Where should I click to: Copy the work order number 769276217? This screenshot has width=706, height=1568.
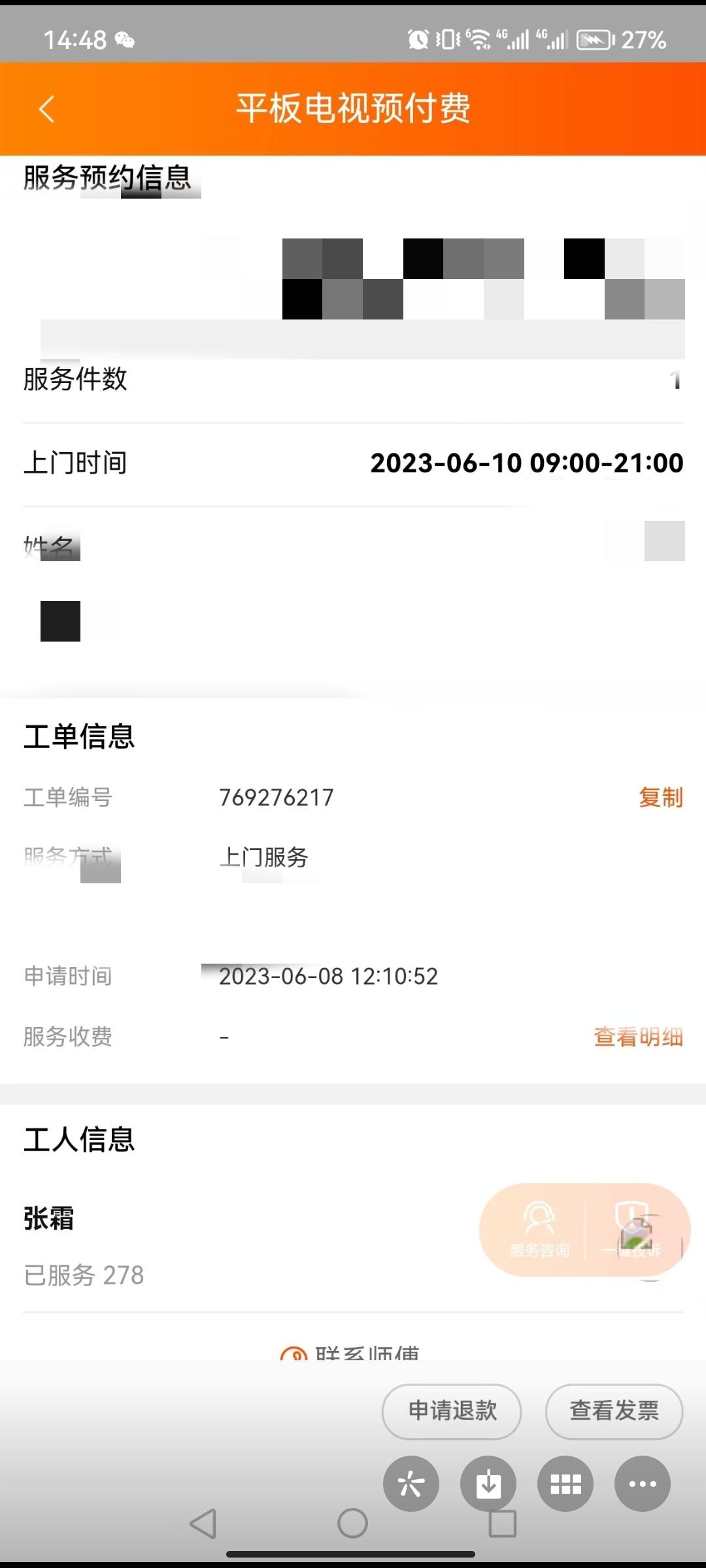pos(660,798)
